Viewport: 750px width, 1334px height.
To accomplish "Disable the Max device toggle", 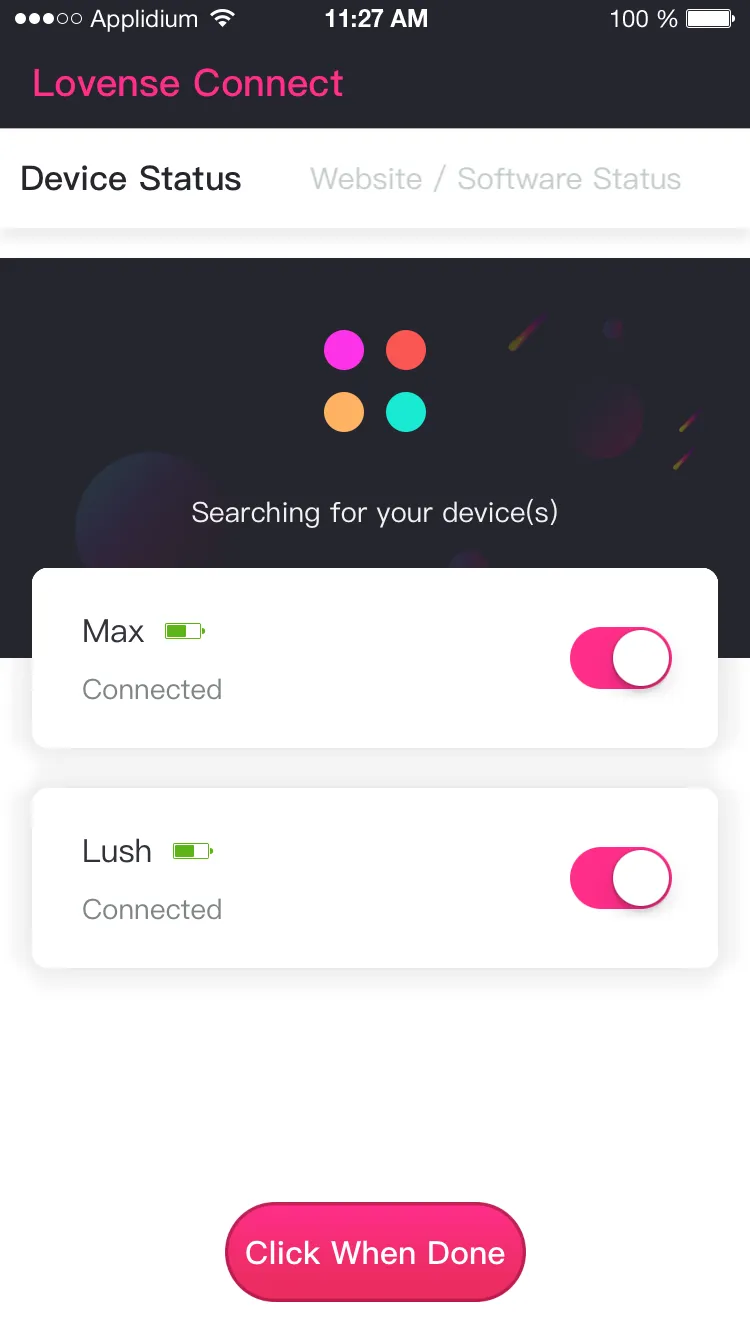I will pos(620,659).
